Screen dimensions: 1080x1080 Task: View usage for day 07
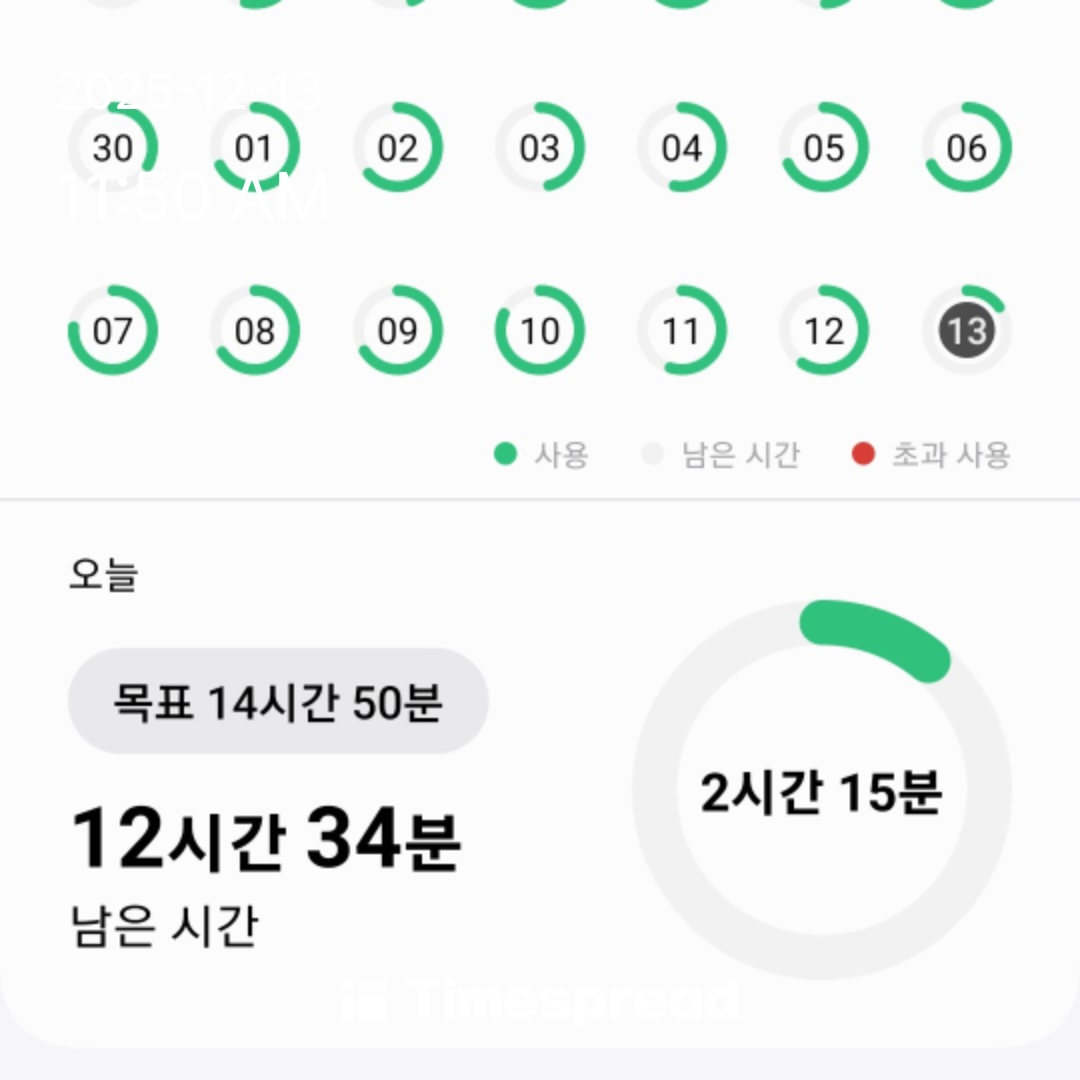(112, 331)
